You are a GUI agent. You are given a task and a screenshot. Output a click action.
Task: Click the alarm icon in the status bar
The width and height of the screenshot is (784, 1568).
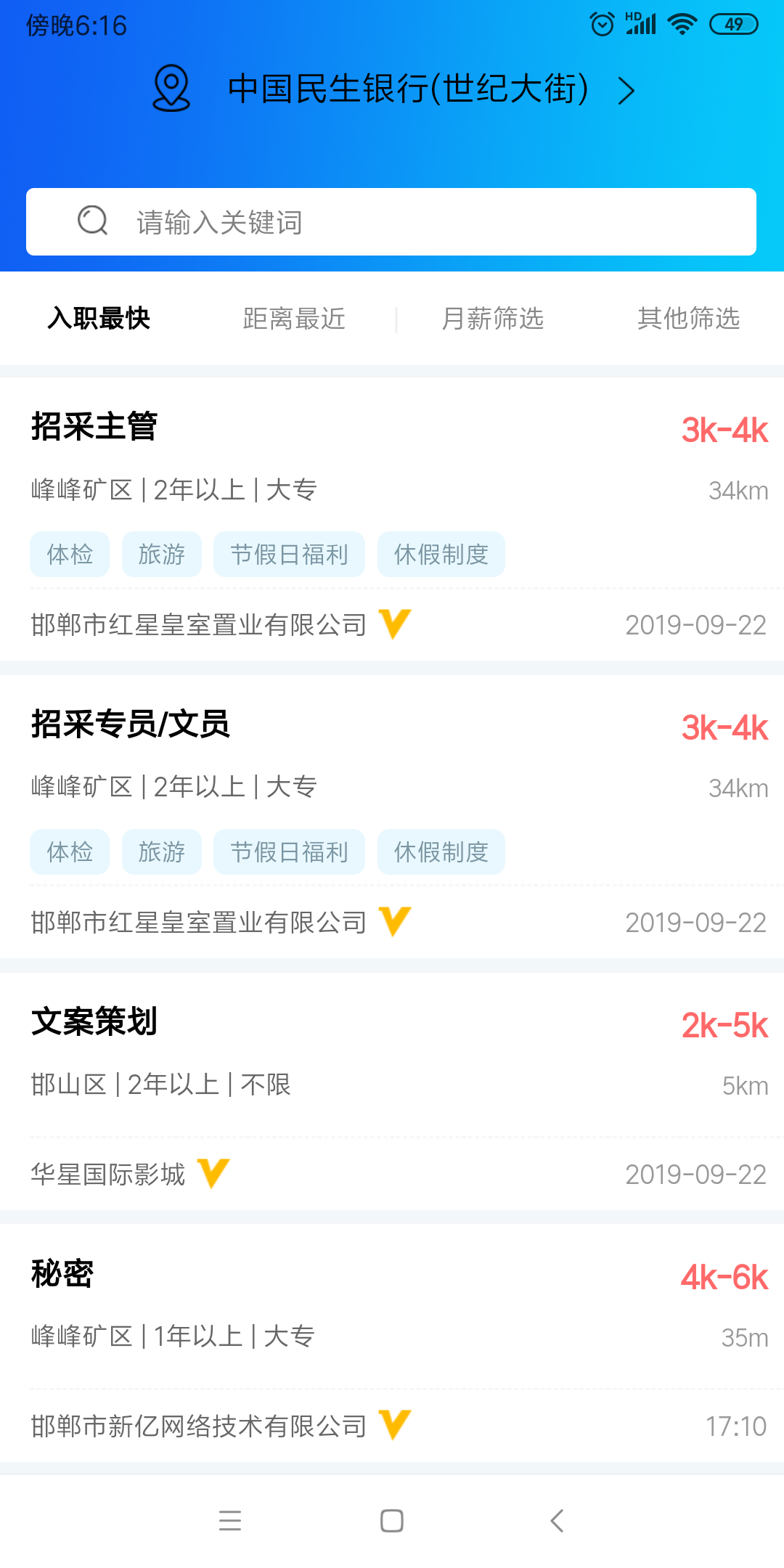point(603,24)
